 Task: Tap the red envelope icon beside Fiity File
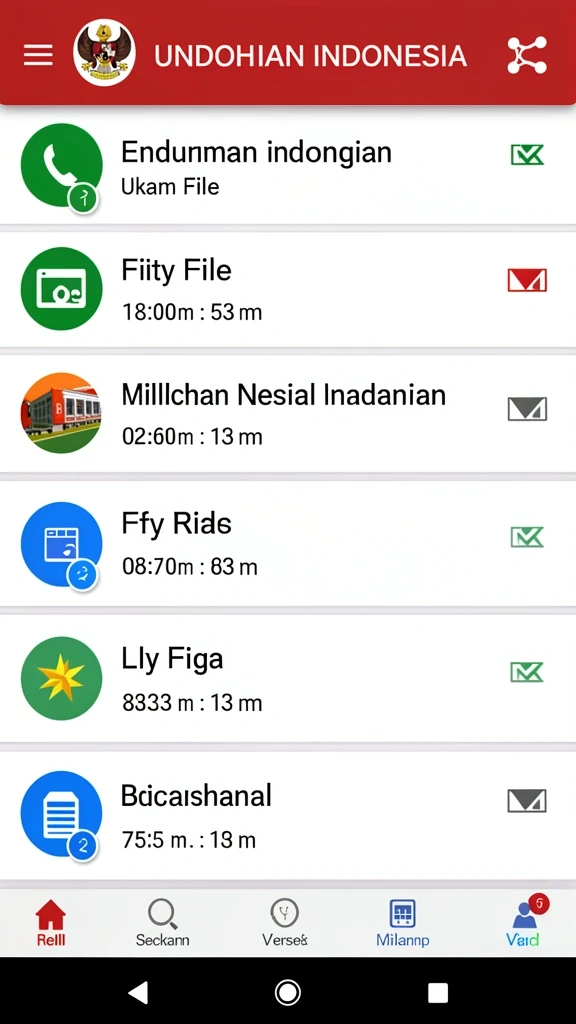tap(527, 280)
